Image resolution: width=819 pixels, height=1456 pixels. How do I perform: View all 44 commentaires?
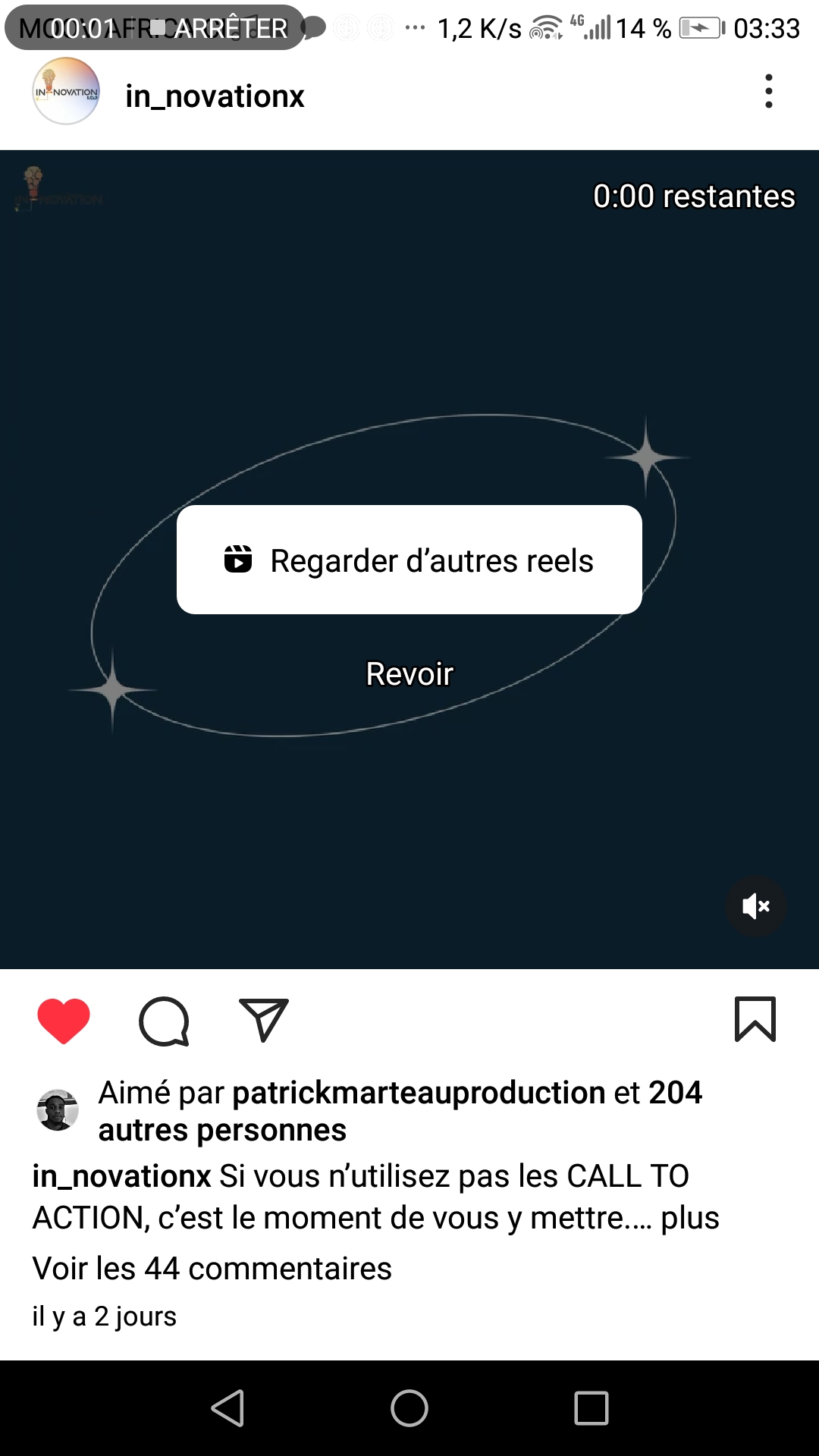212,1268
